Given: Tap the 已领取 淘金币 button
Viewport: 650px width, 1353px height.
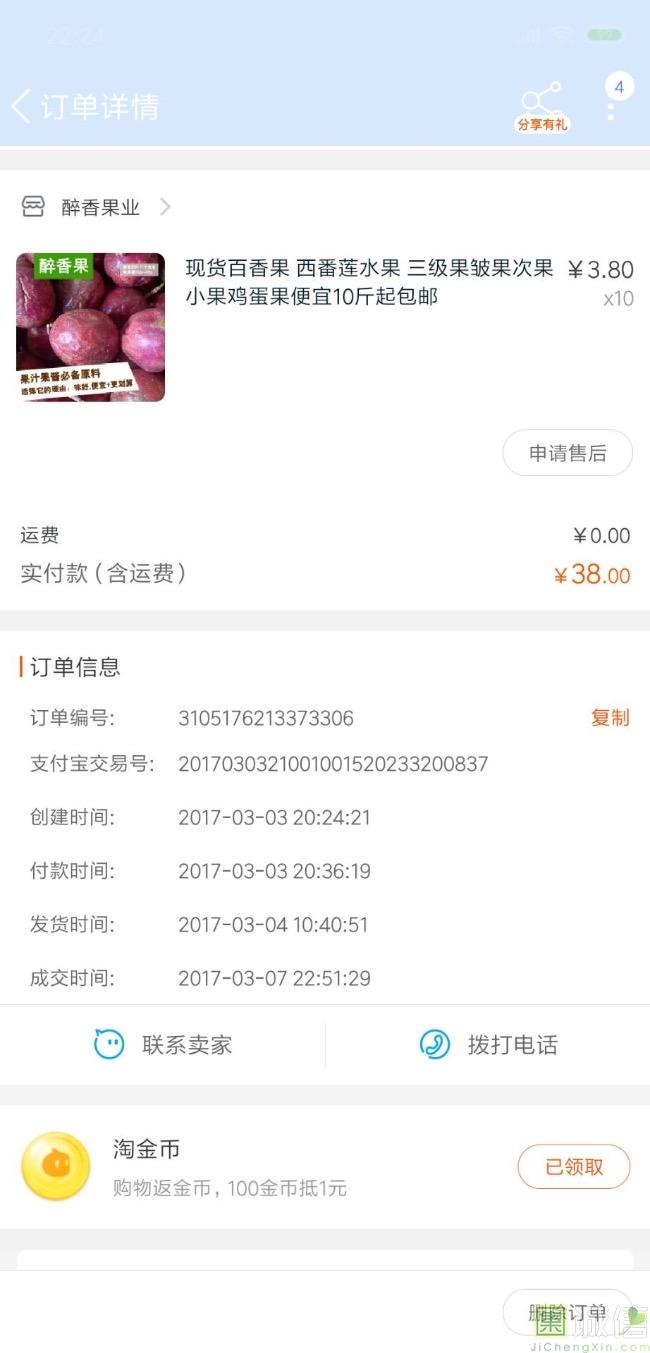Looking at the screenshot, I should click(x=574, y=1166).
